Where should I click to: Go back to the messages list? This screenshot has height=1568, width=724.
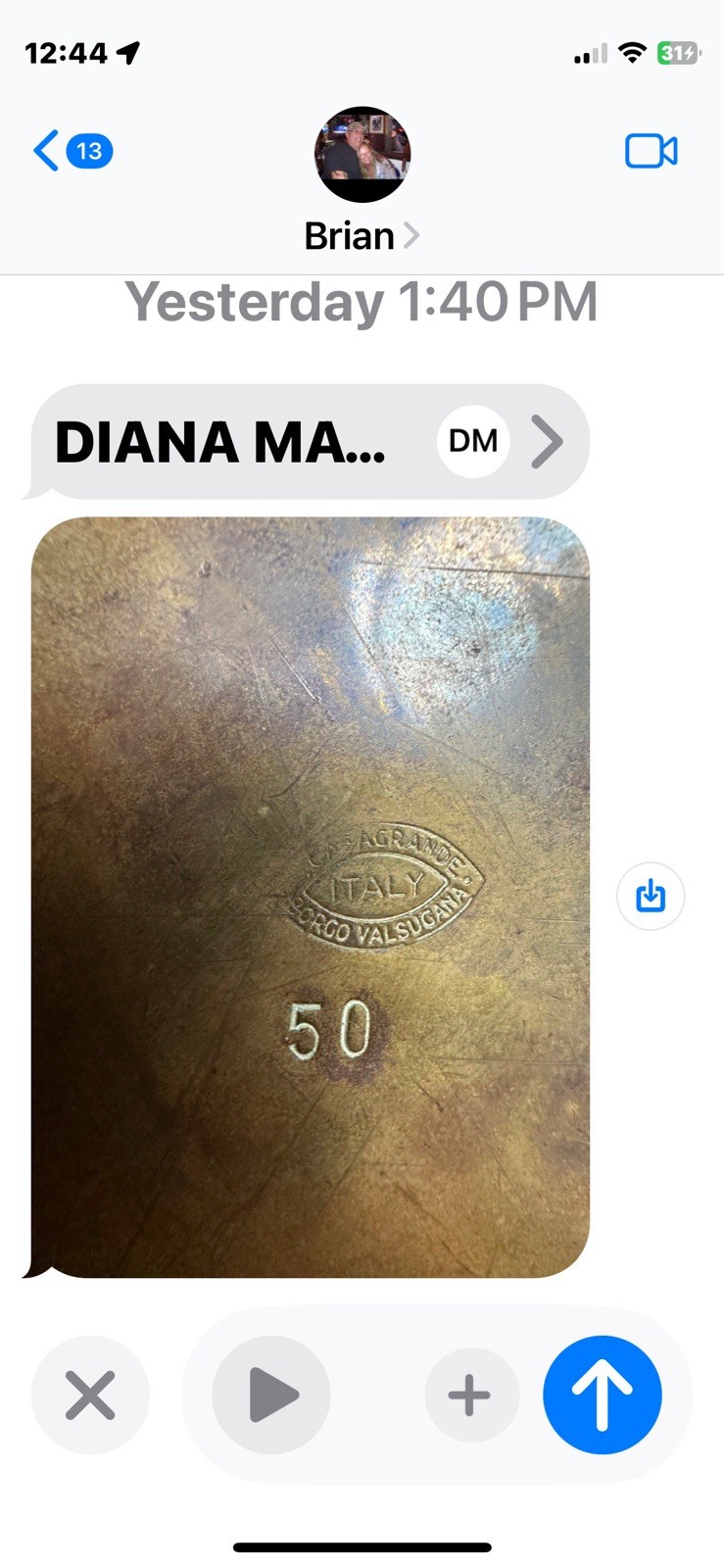point(71,151)
